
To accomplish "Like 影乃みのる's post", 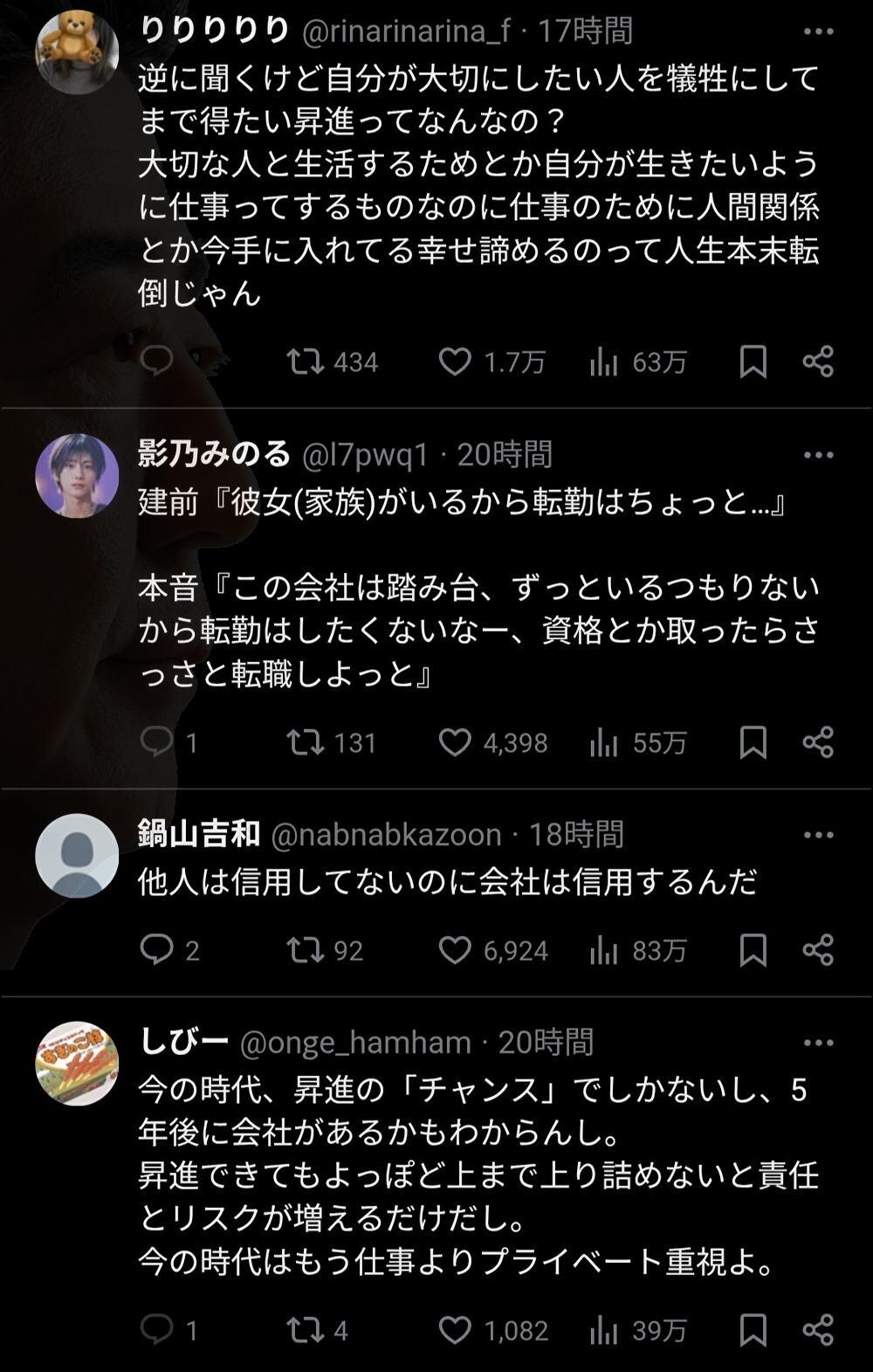I will click(x=454, y=742).
